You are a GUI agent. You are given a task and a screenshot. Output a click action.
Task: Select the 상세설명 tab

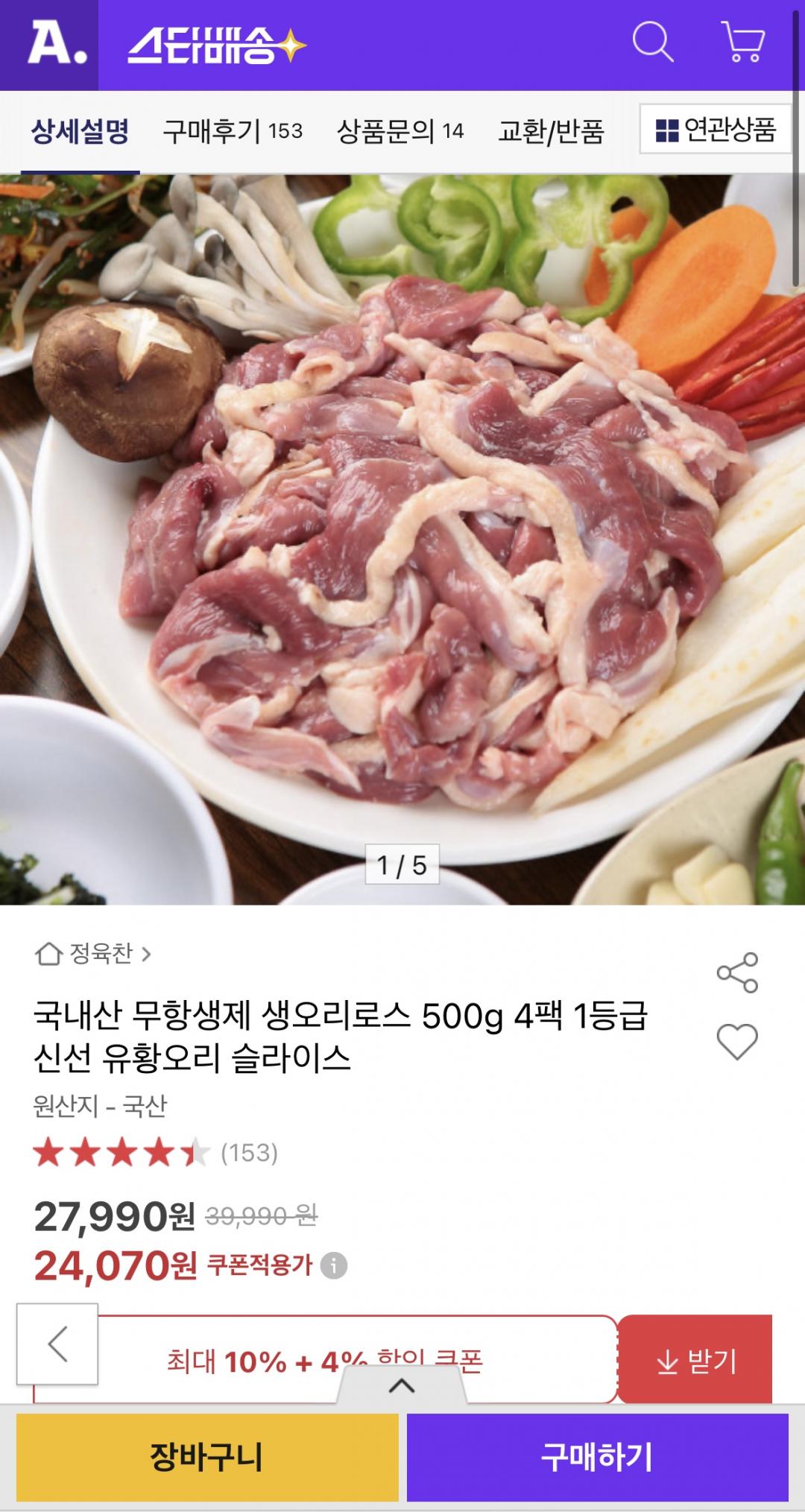coord(80,132)
